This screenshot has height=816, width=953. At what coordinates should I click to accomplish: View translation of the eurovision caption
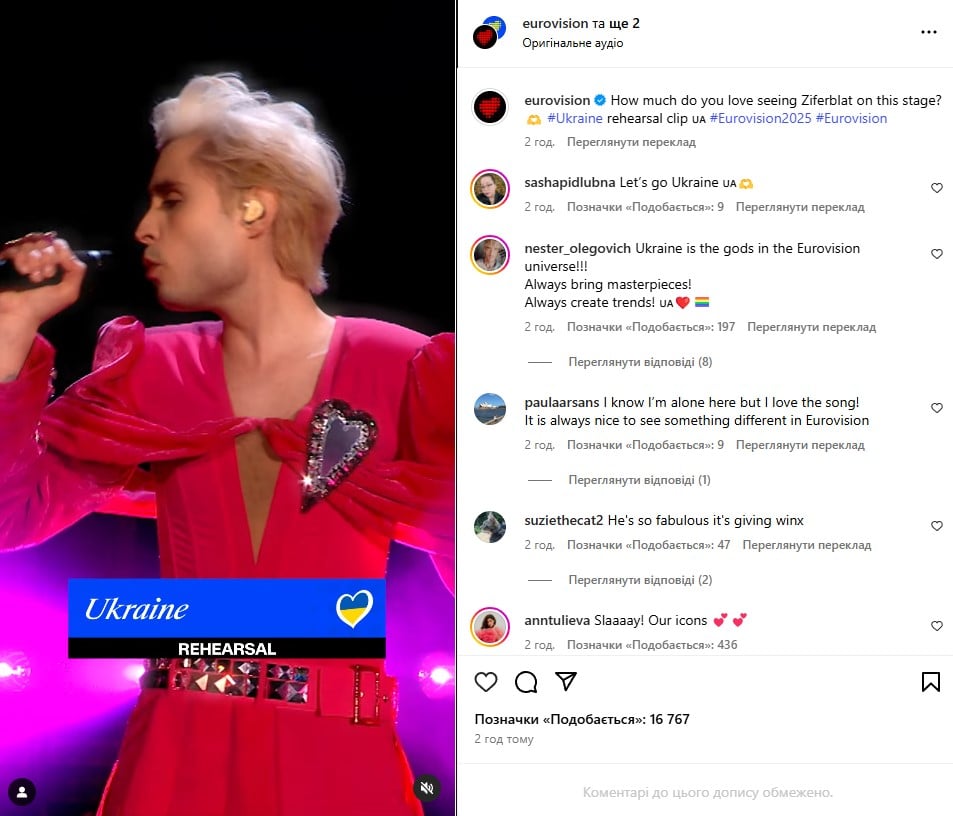[x=631, y=142]
